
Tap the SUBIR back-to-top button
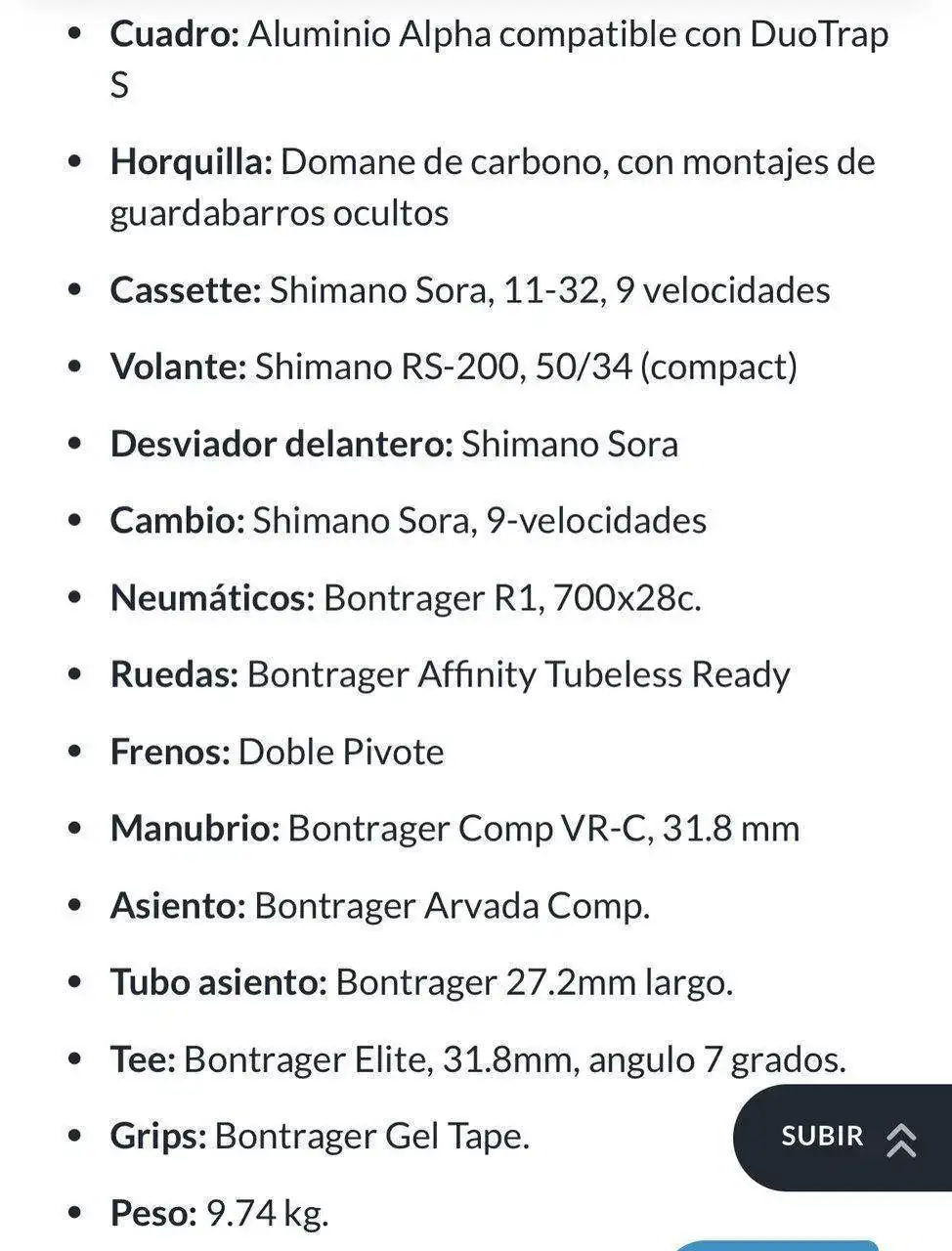click(x=846, y=1137)
